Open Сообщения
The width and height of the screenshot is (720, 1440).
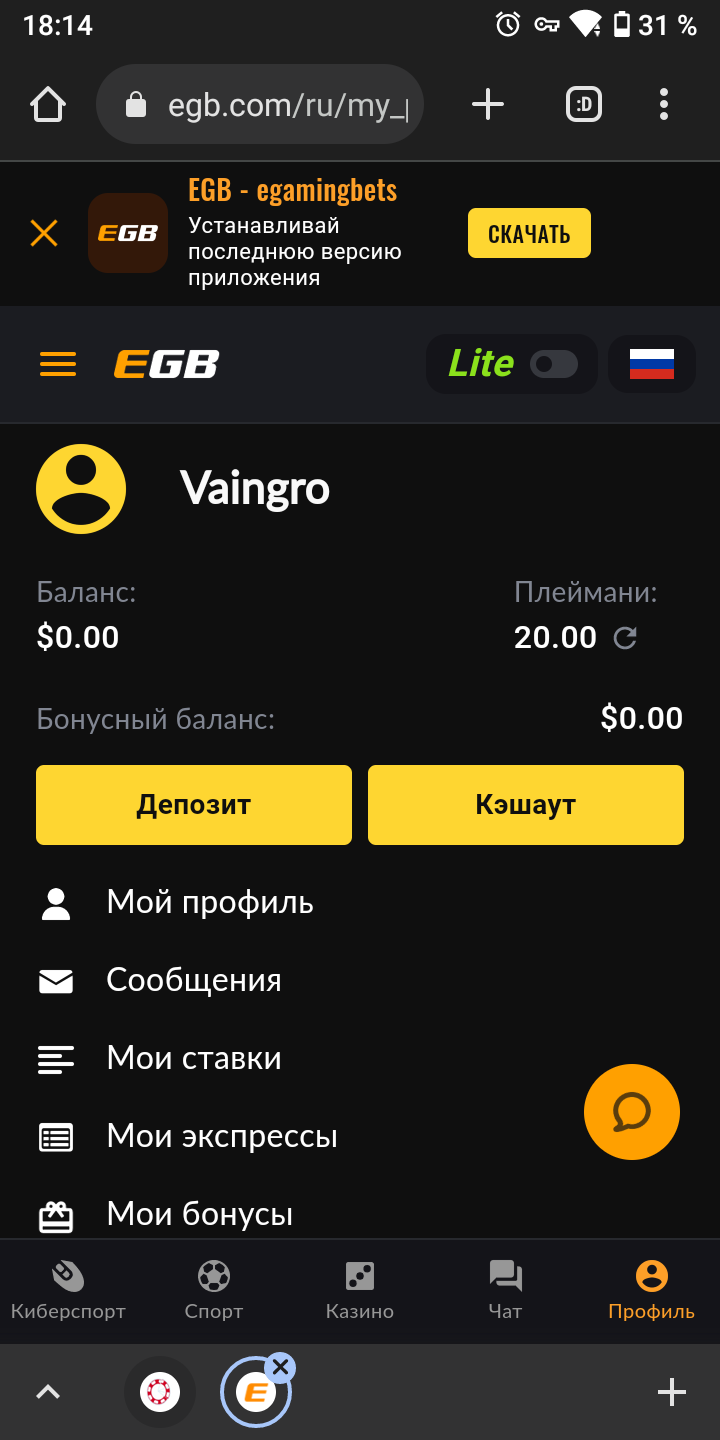[194, 980]
